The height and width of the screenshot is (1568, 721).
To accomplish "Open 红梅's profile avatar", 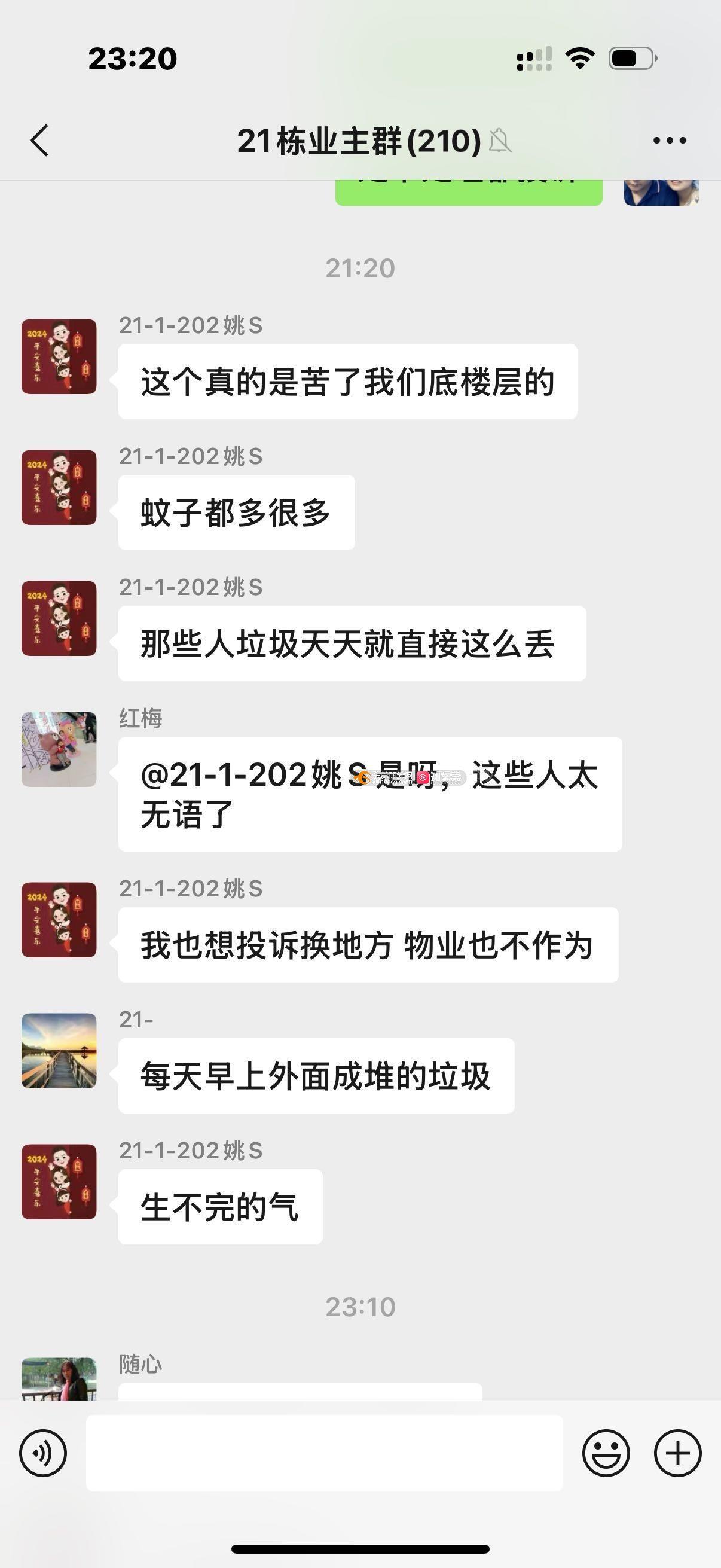I will [x=59, y=749].
